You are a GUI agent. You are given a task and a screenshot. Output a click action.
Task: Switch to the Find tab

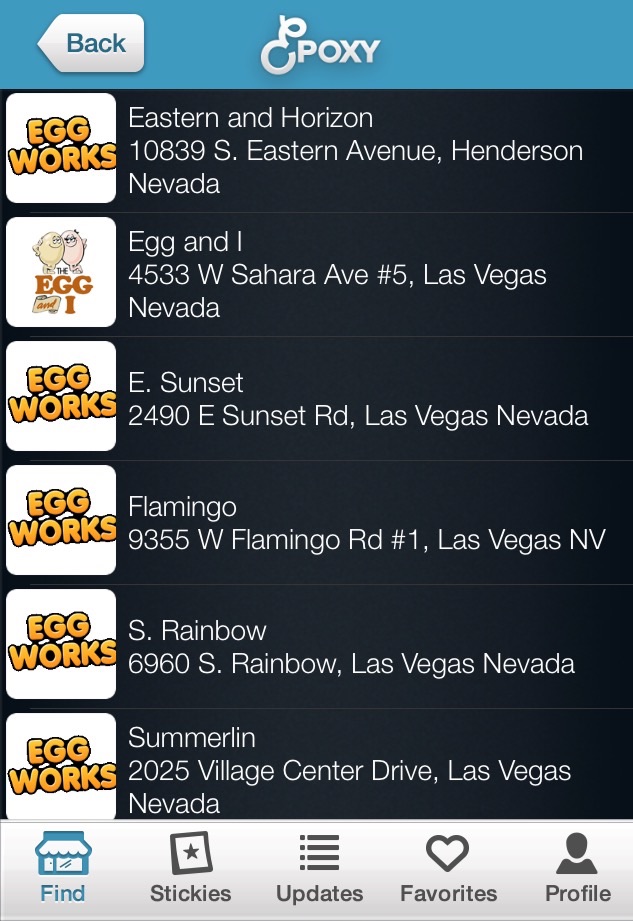[63, 870]
